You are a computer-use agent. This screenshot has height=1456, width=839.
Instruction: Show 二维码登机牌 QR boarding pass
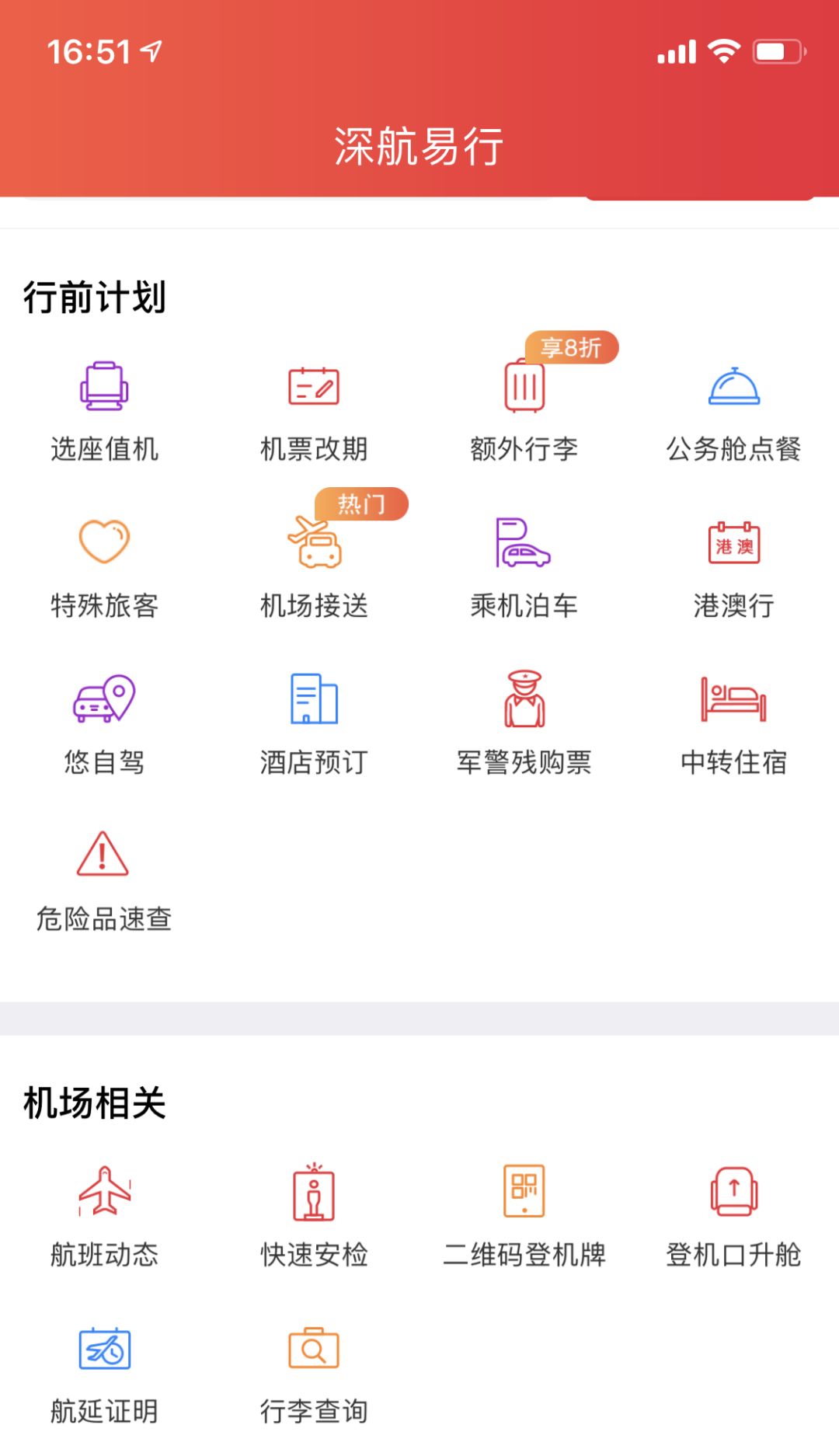524,1217
